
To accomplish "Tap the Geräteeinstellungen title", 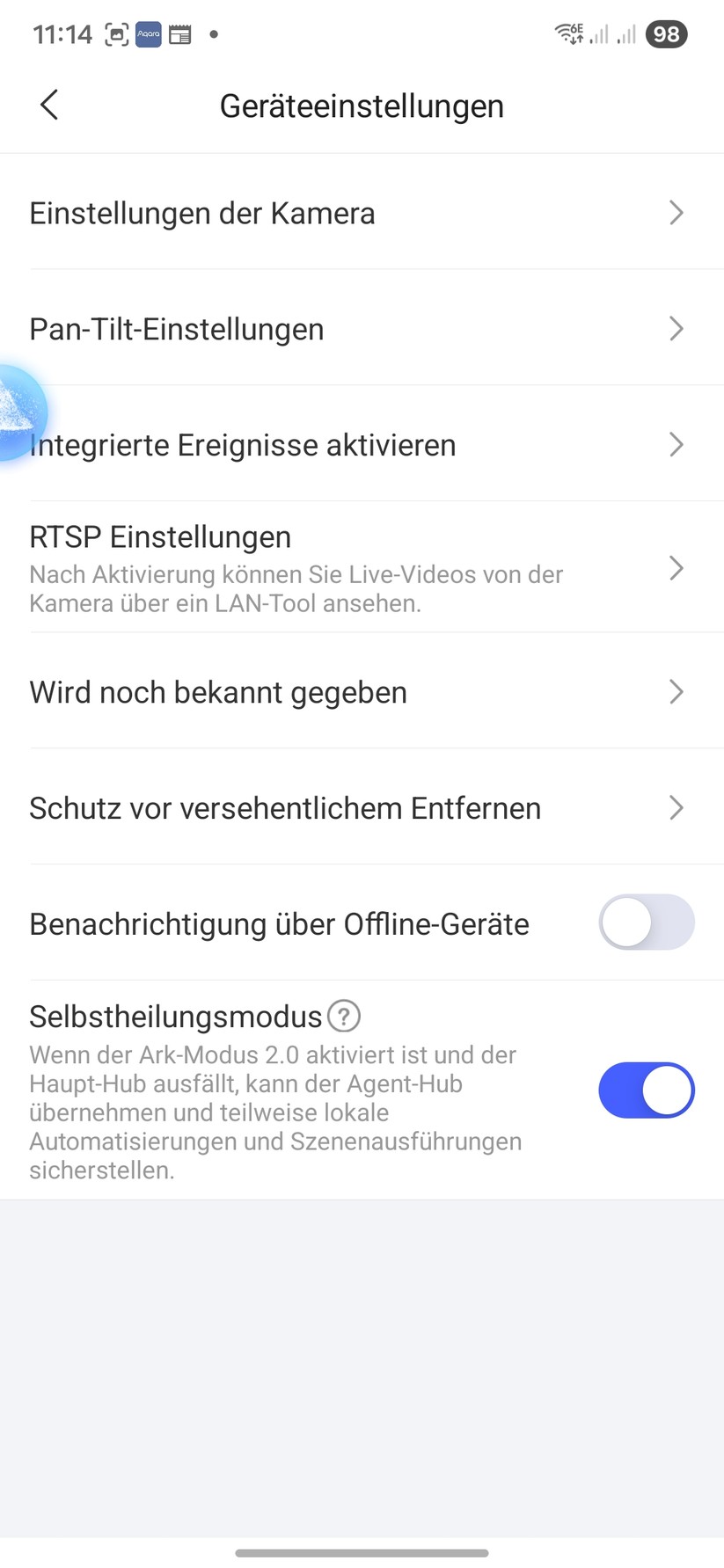I will tap(362, 106).
